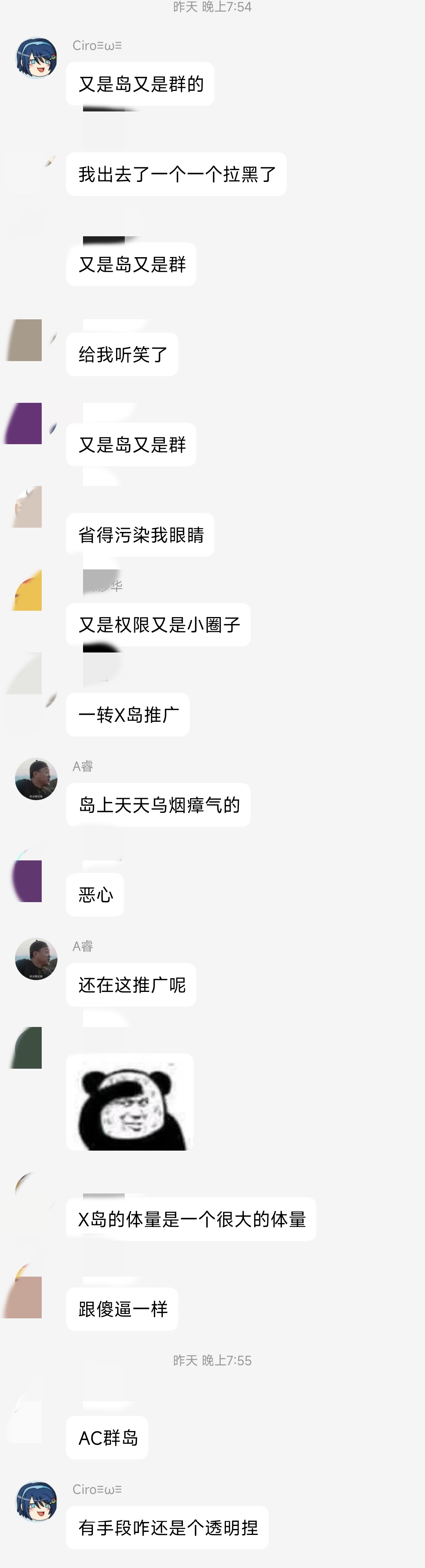Open Ciro's avatar beside 又是岛又是群的
Screen dimensions: 425x1568
point(37,58)
